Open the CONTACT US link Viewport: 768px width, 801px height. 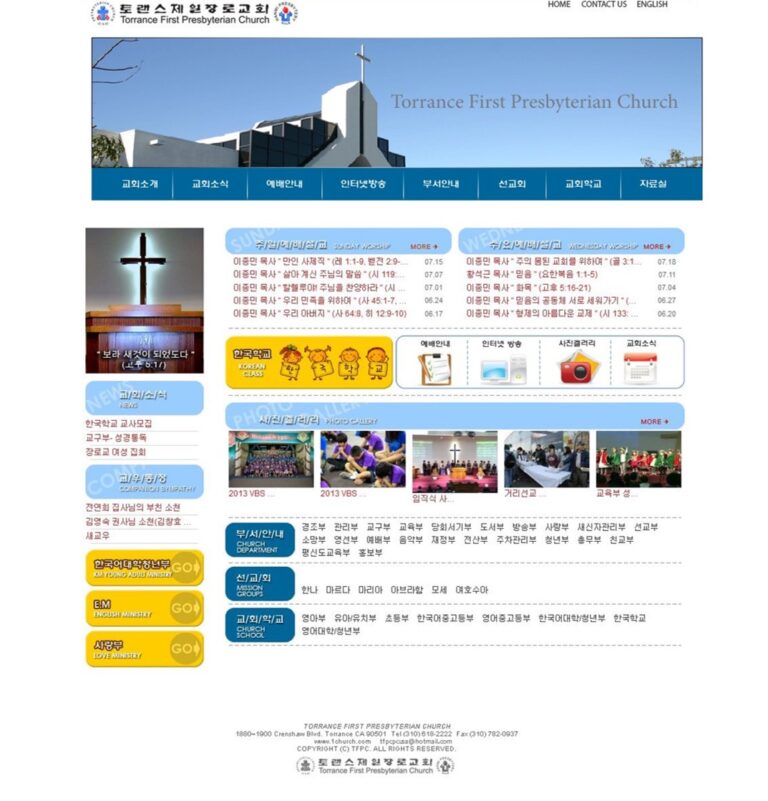(x=603, y=5)
